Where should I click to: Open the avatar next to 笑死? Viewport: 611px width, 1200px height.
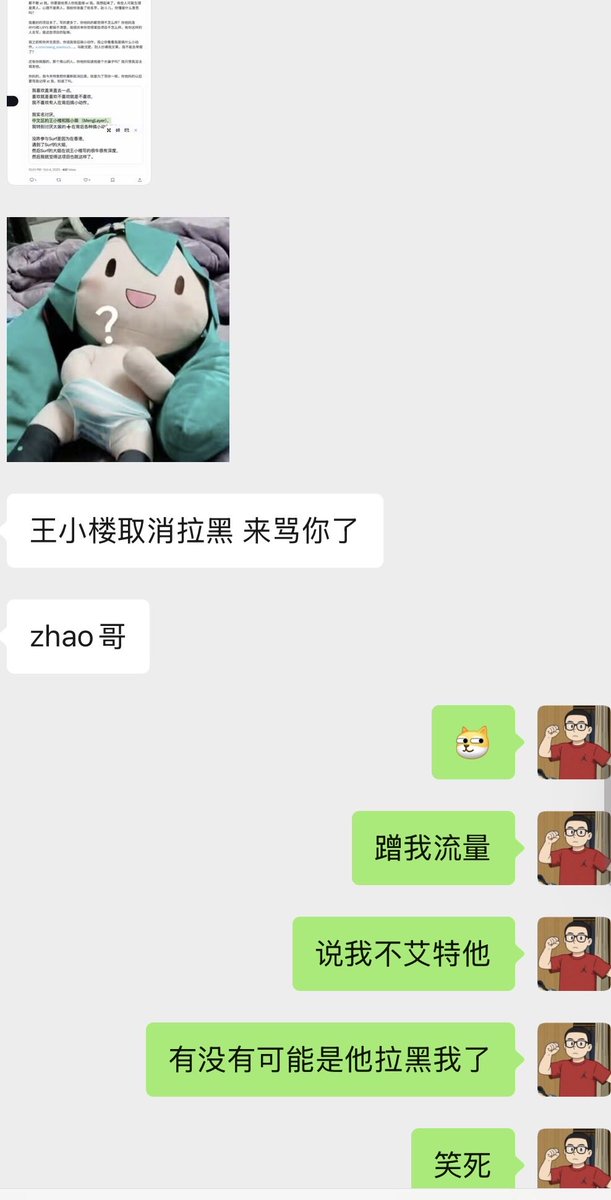point(573,1162)
